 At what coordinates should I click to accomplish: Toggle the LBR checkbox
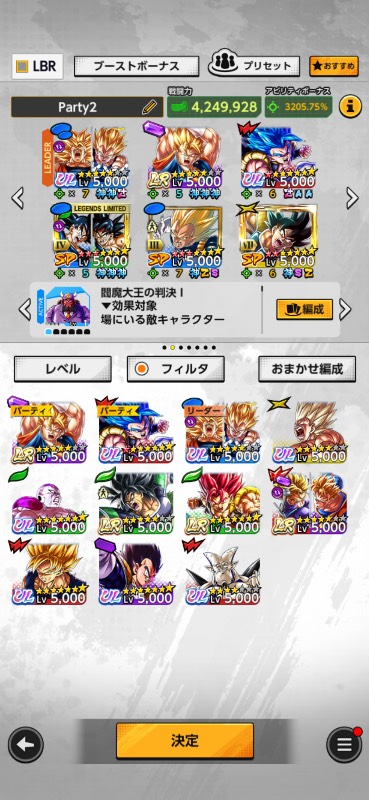[37, 66]
